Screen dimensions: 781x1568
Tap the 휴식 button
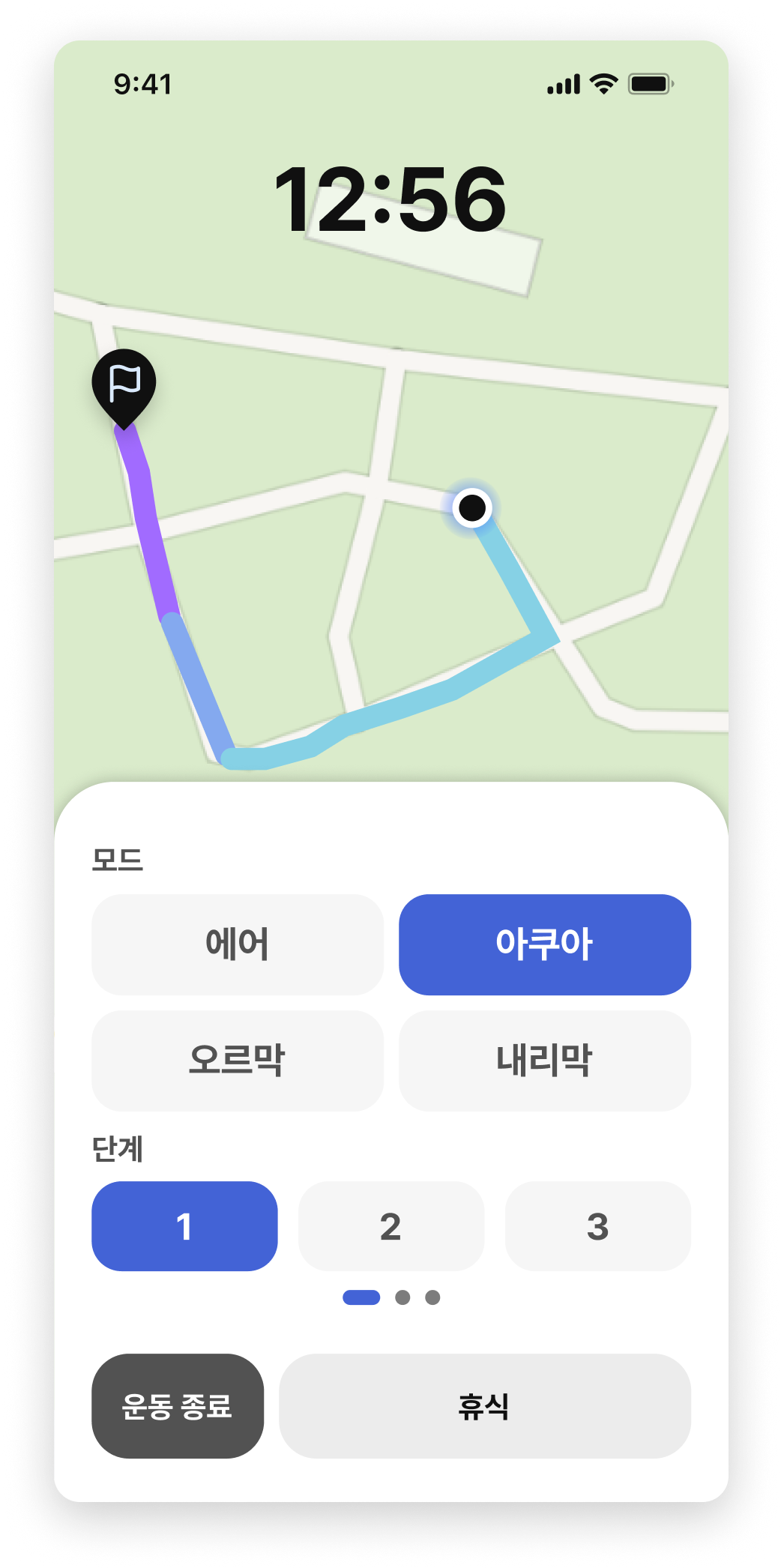(484, 1406)
